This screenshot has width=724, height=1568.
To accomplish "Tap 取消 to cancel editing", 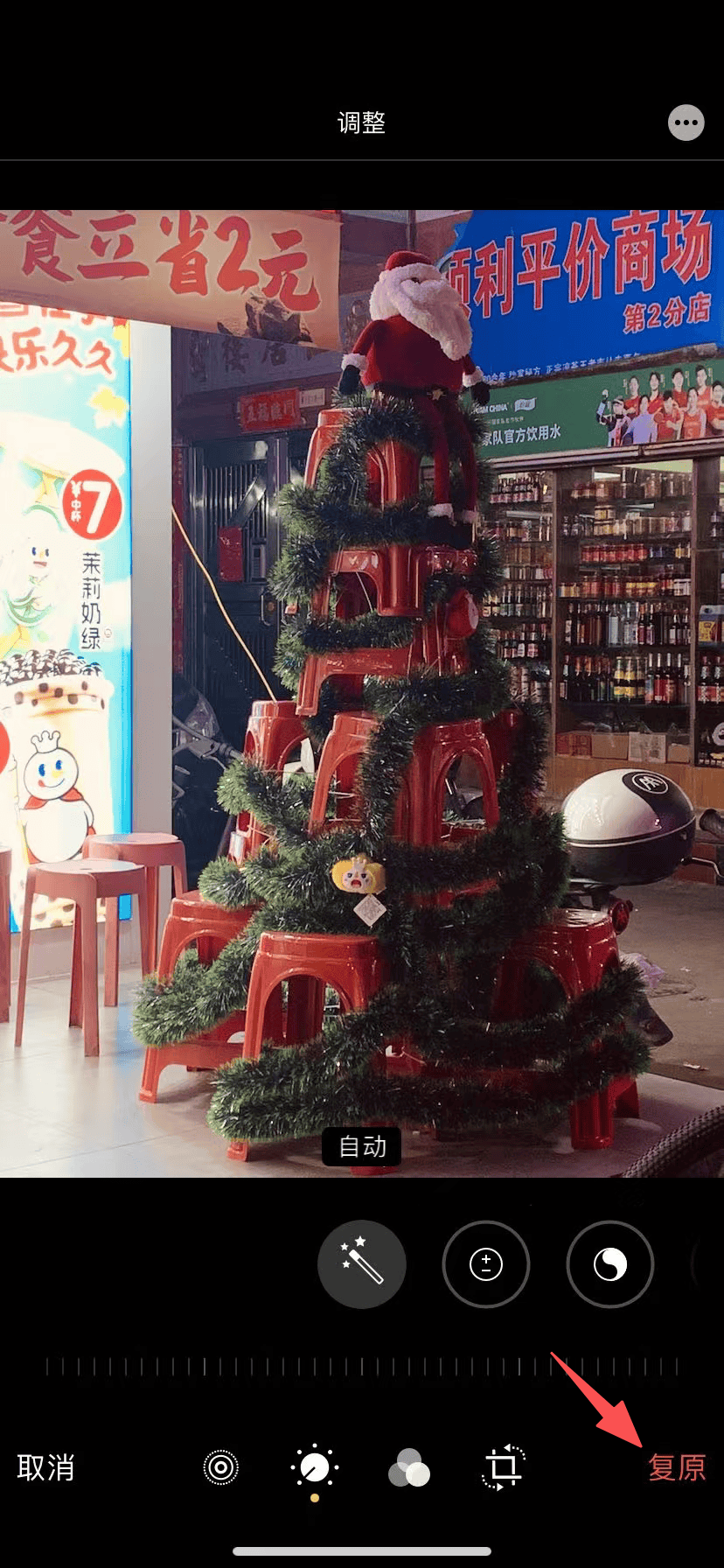I will pyautogui.click(x=46, y=1467).
